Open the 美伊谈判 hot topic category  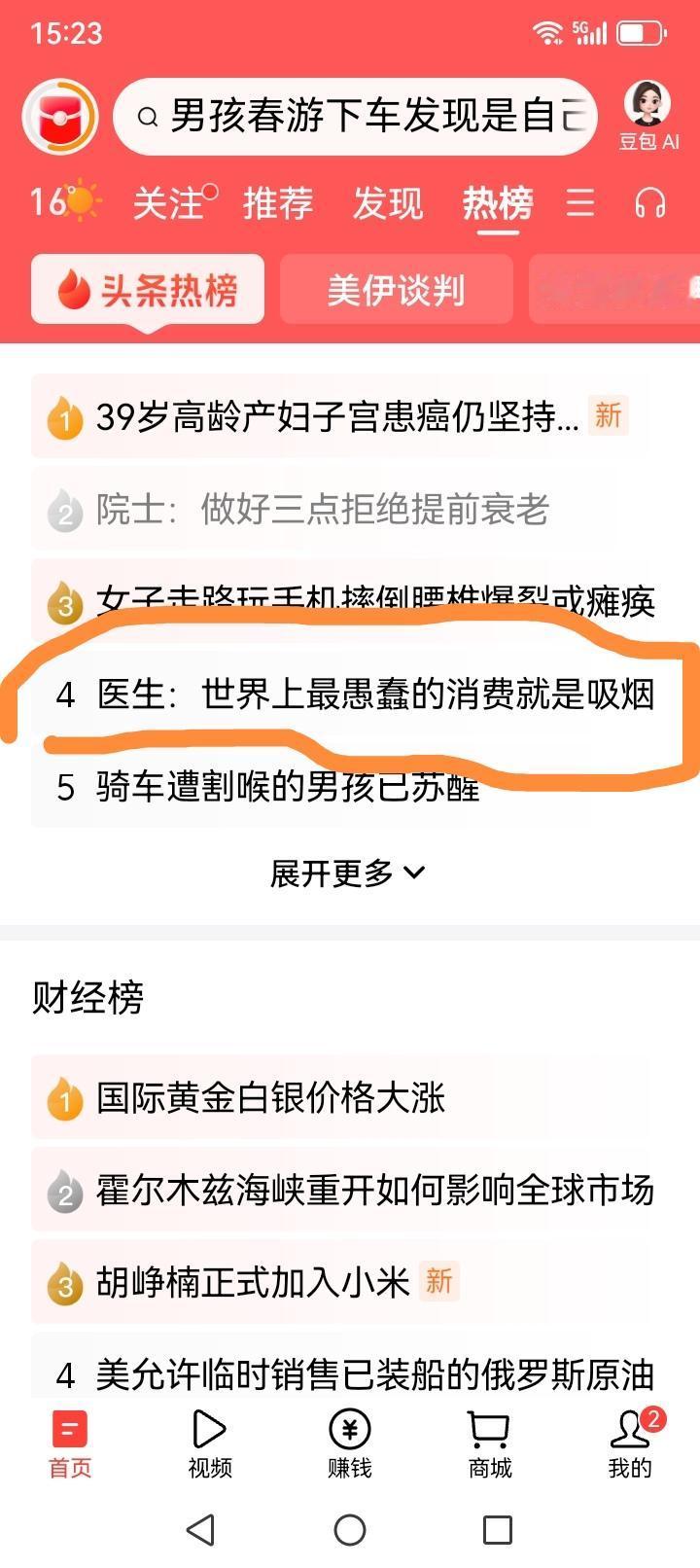pos(396,289)
